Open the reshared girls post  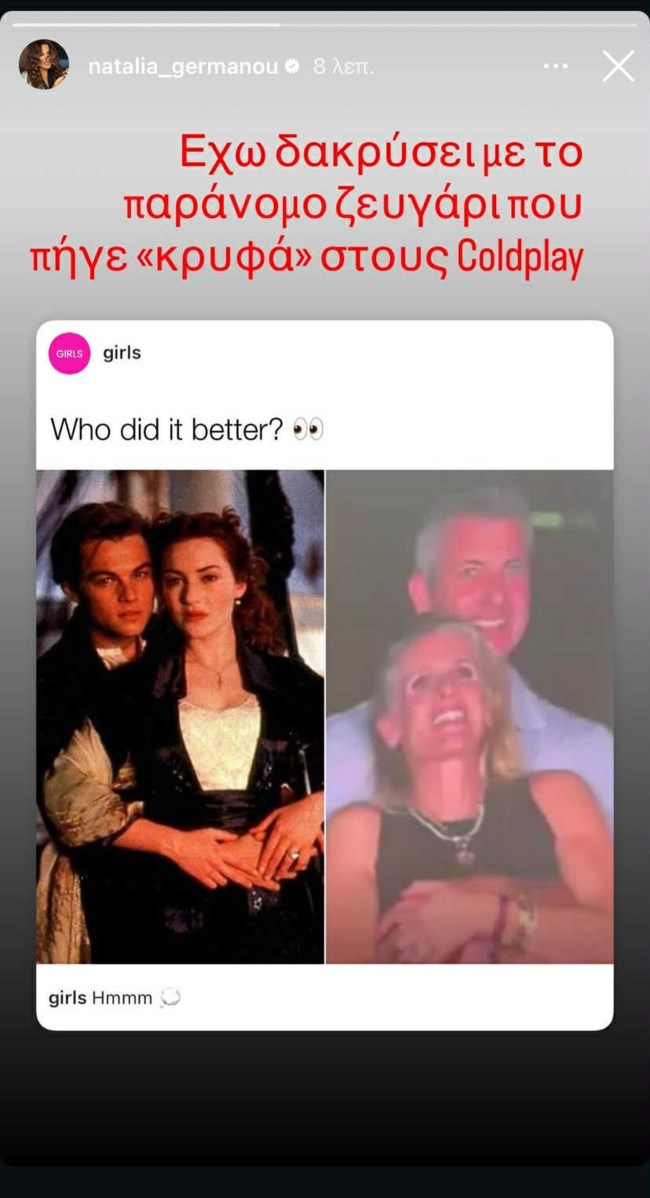pos(324,675)
